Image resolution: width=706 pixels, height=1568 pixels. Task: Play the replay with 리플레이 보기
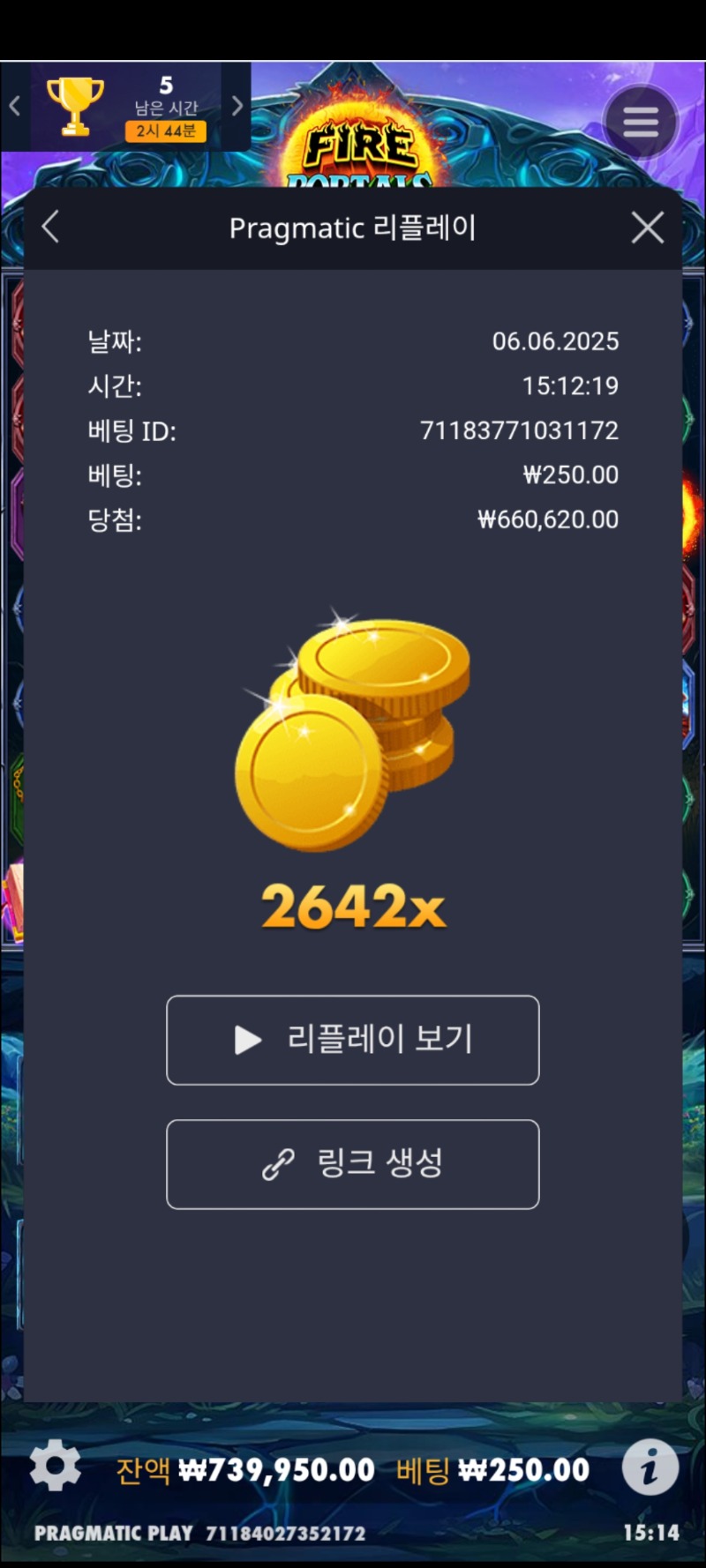[x=352, y=1040]
